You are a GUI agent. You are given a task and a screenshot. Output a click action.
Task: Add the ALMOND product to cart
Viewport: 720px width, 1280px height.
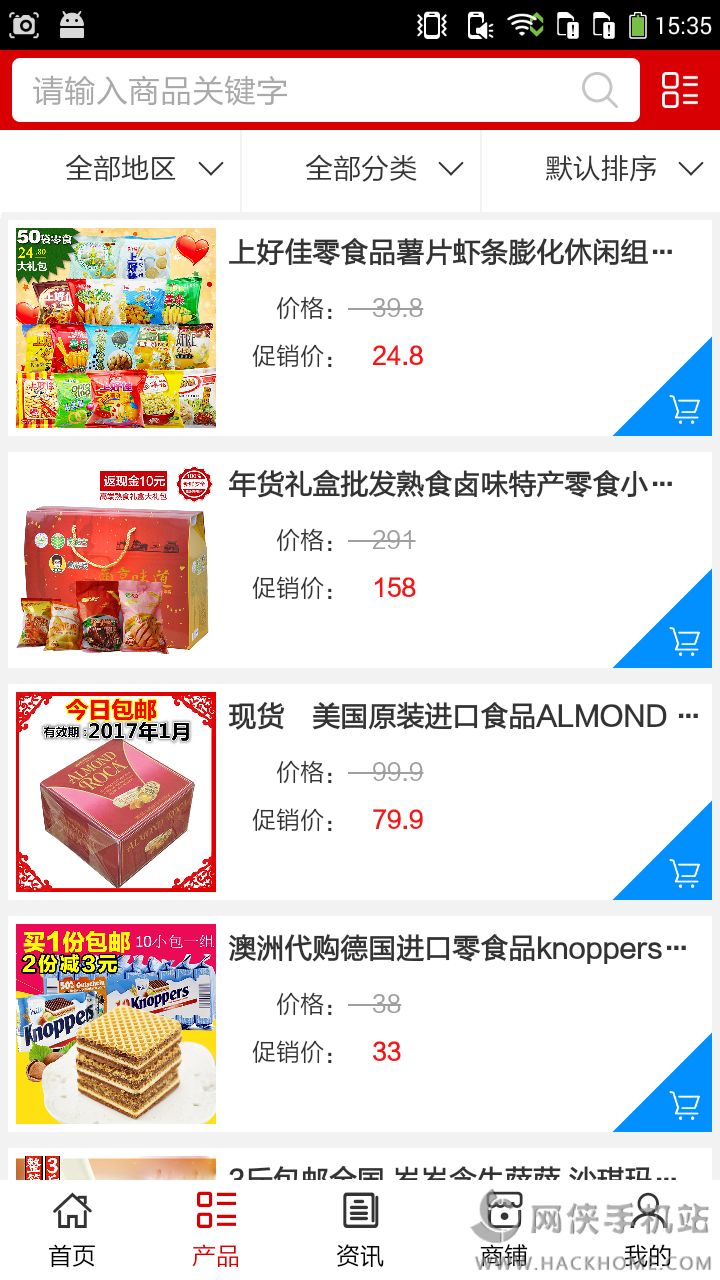coord(684,873)
